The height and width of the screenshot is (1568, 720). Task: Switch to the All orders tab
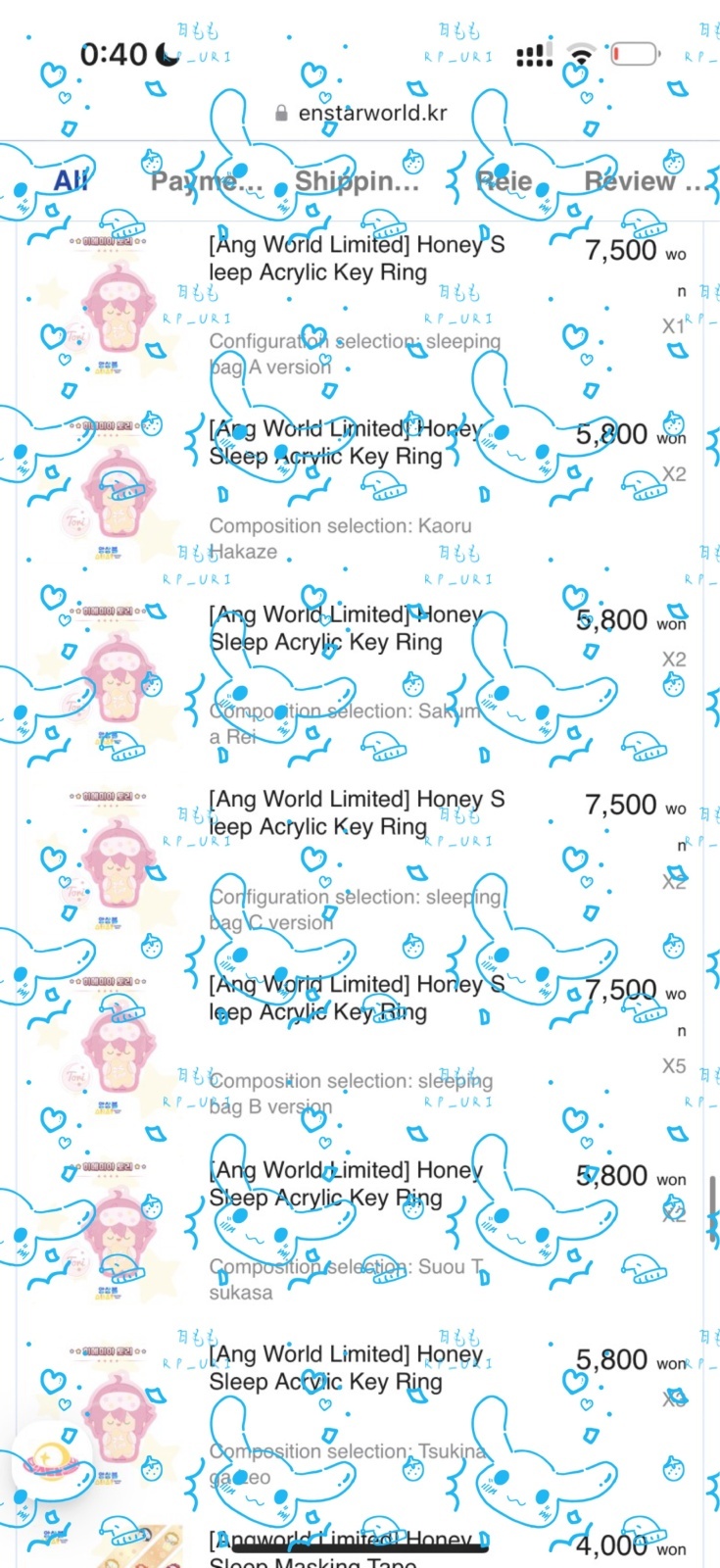click(71, 181)
